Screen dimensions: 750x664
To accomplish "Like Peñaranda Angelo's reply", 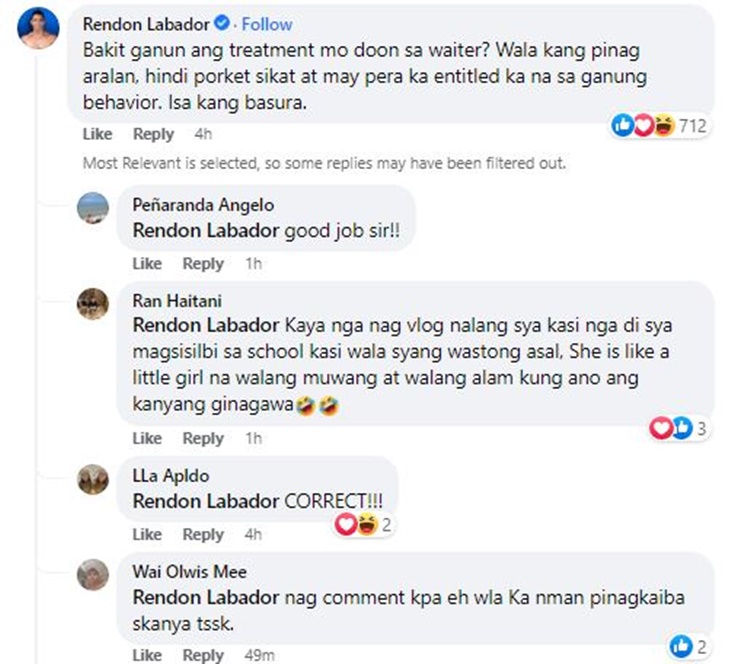I will point(146,264).
